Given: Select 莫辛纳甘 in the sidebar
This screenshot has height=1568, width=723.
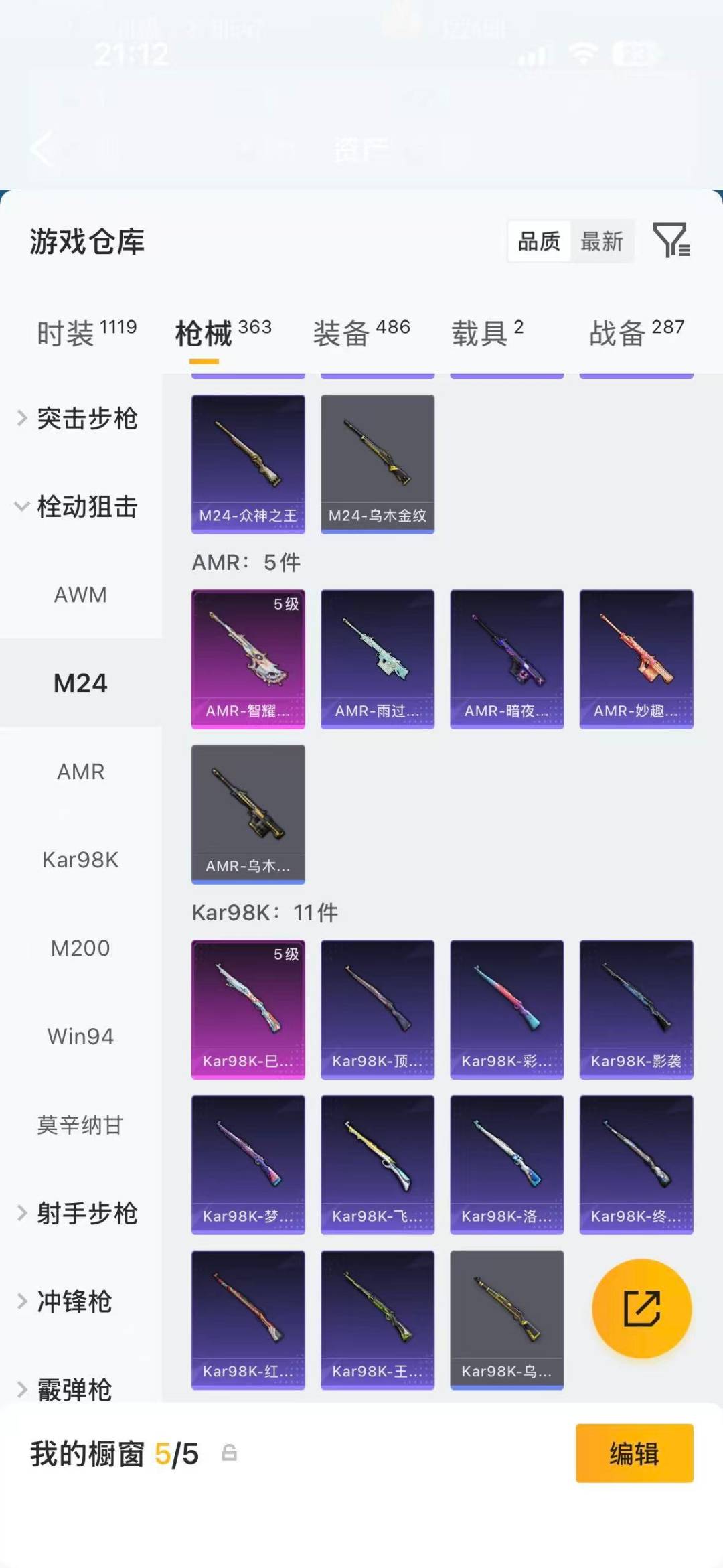Looking at the screenshot, I should 80,1125.
